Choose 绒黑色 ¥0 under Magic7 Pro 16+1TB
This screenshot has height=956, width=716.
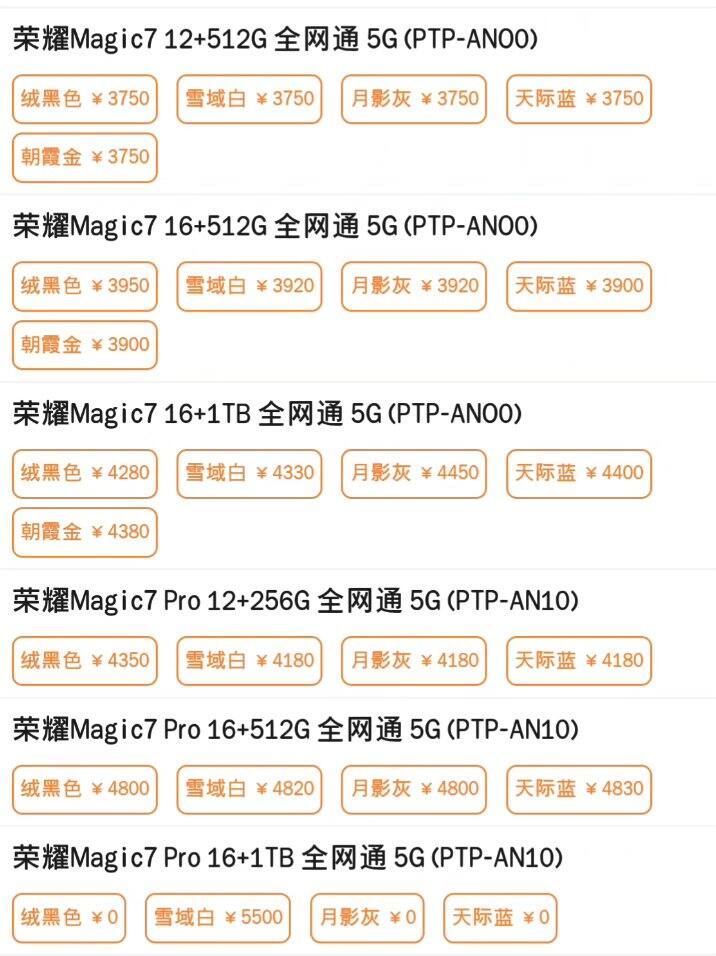coord(69,918)
